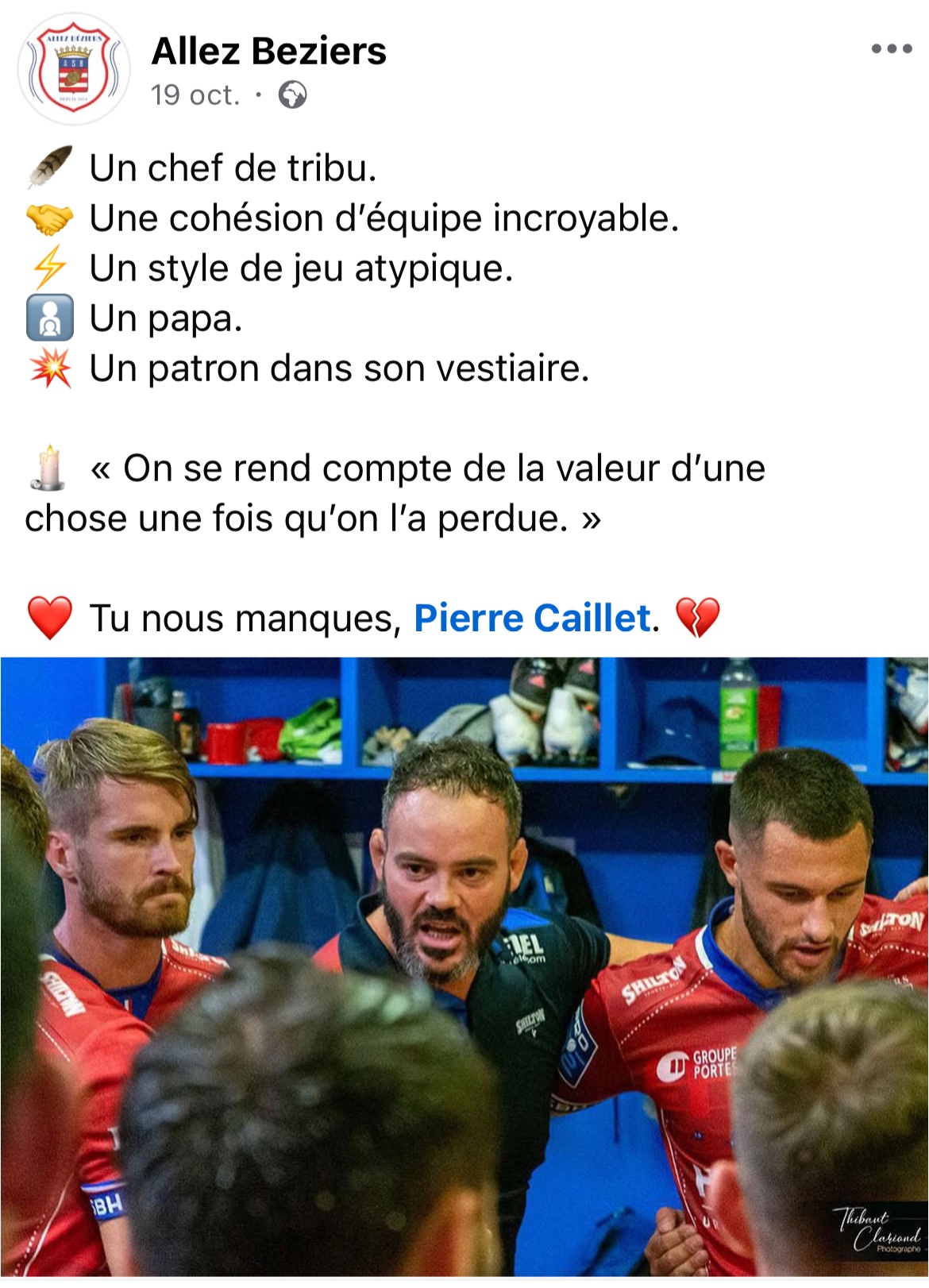The width and height of the screenshot is (929, 1288).
Task: Open the post date 19 oct.
Action: click(195, 95)
